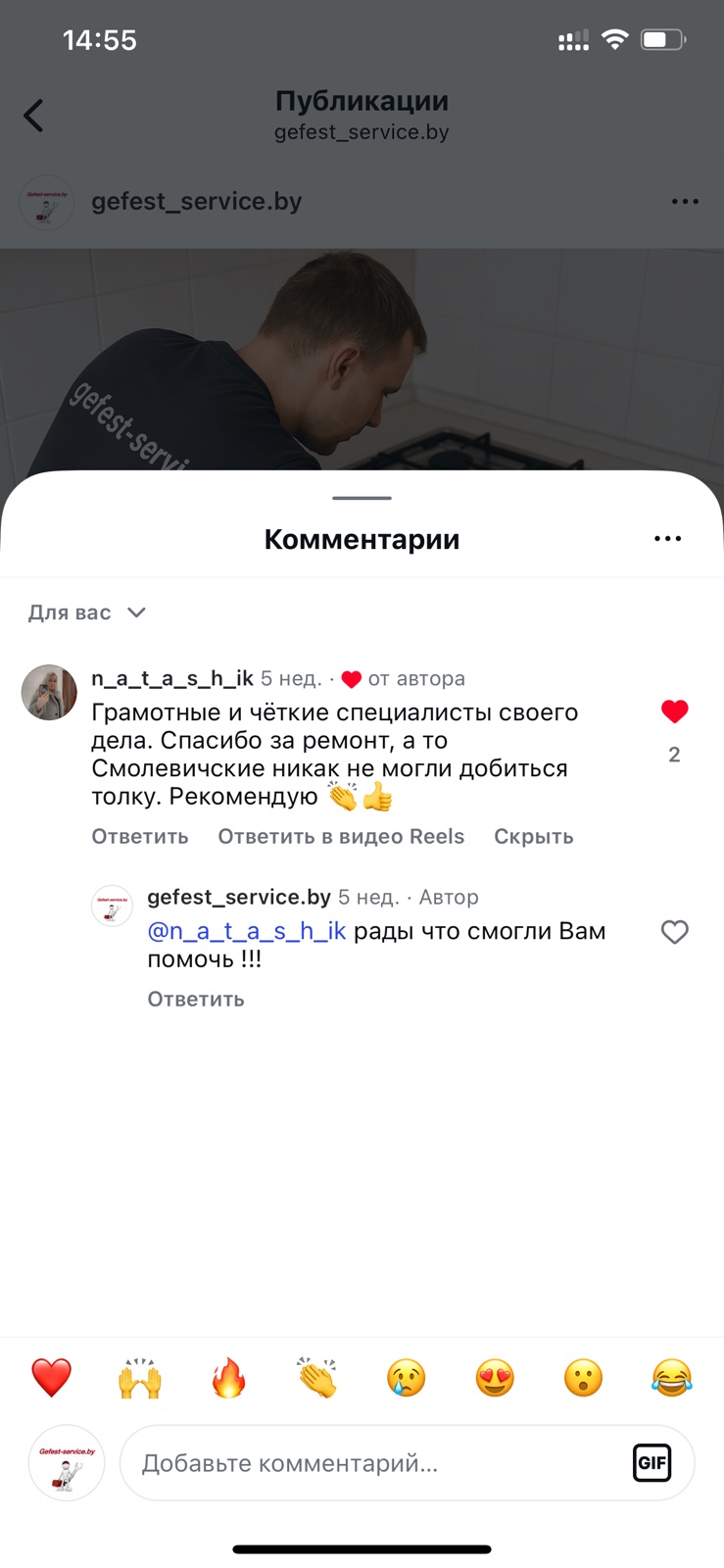Hide the comment with "Скрыть"
This screenshot has width=724, height=1568.
533,837
